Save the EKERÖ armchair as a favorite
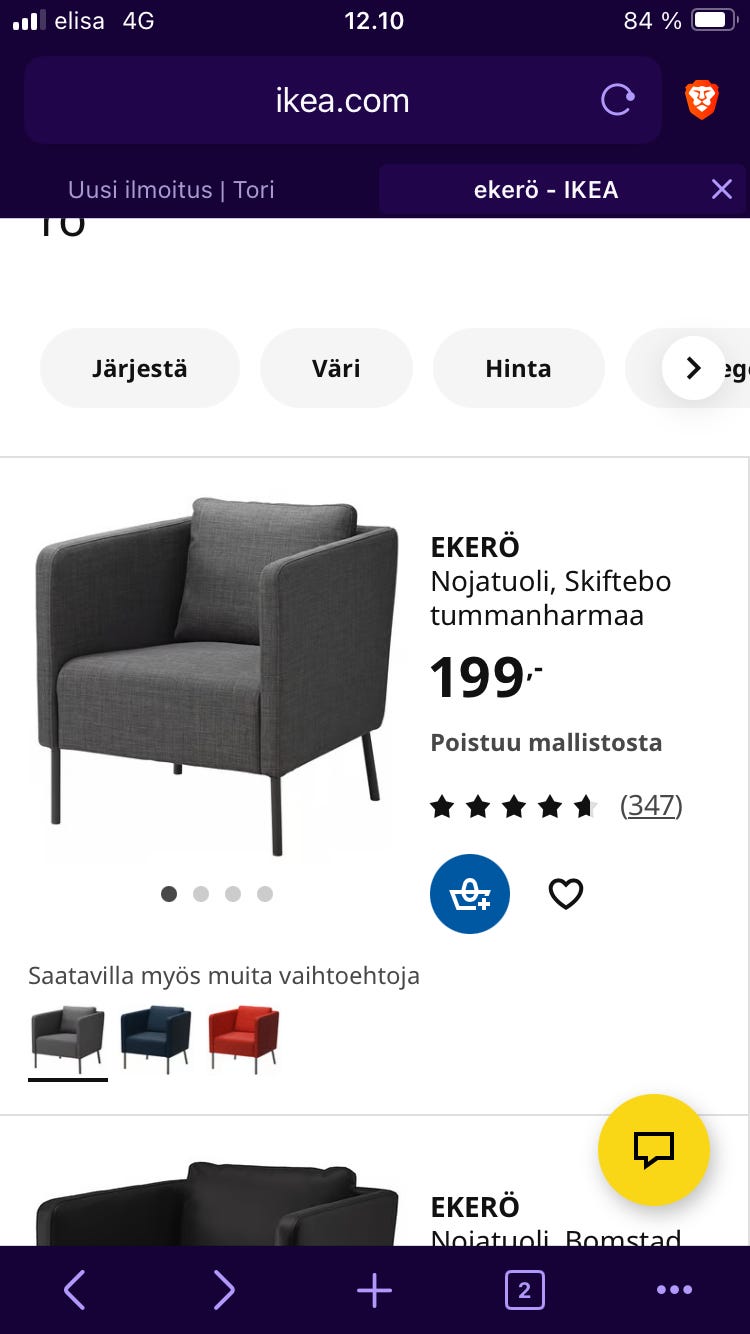 (566, 893)
